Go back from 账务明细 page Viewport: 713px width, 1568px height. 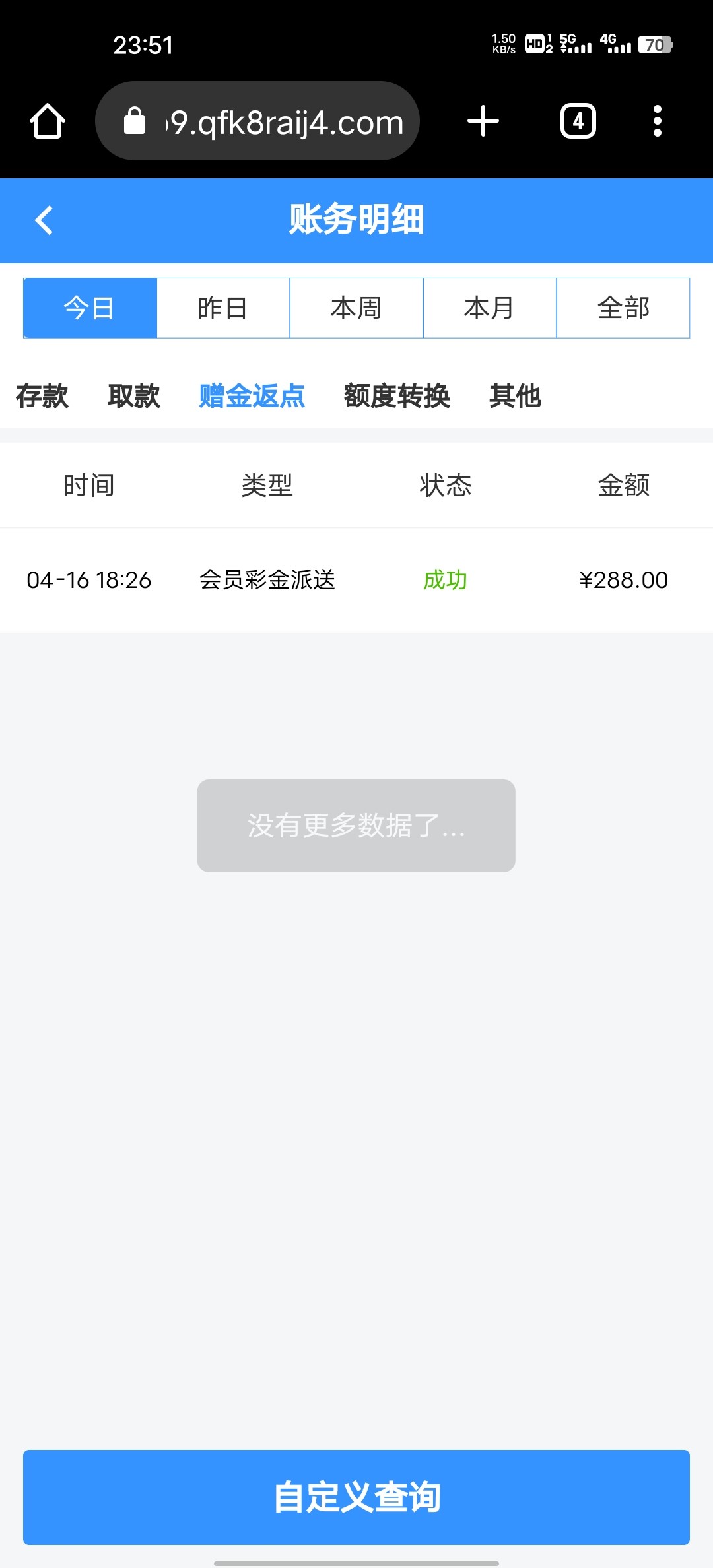[x=44, y=220]
